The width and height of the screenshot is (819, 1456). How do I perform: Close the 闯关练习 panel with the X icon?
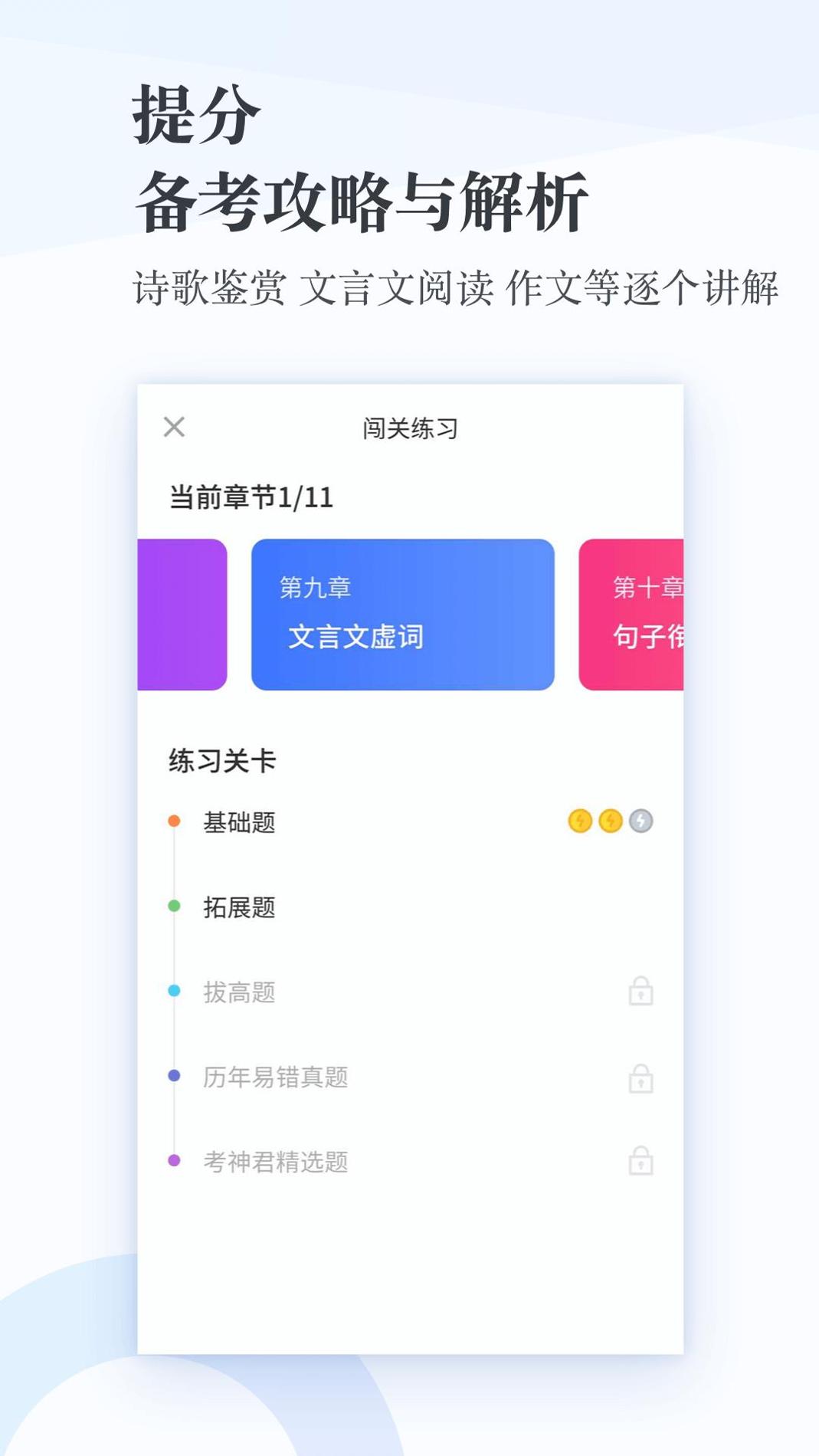(175, 428)
